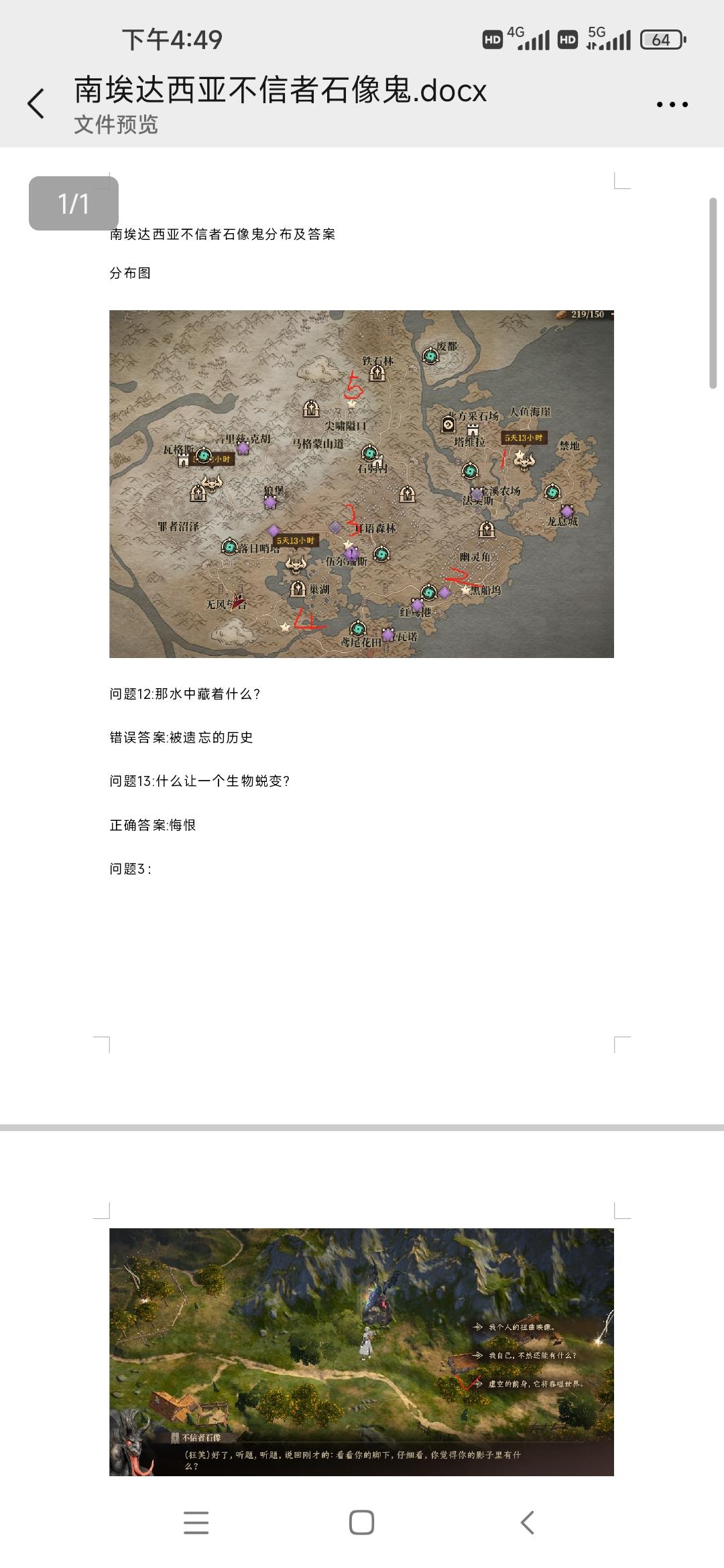
Task: Select the arch icon at 巢湖
Action: tap(298, 589)
